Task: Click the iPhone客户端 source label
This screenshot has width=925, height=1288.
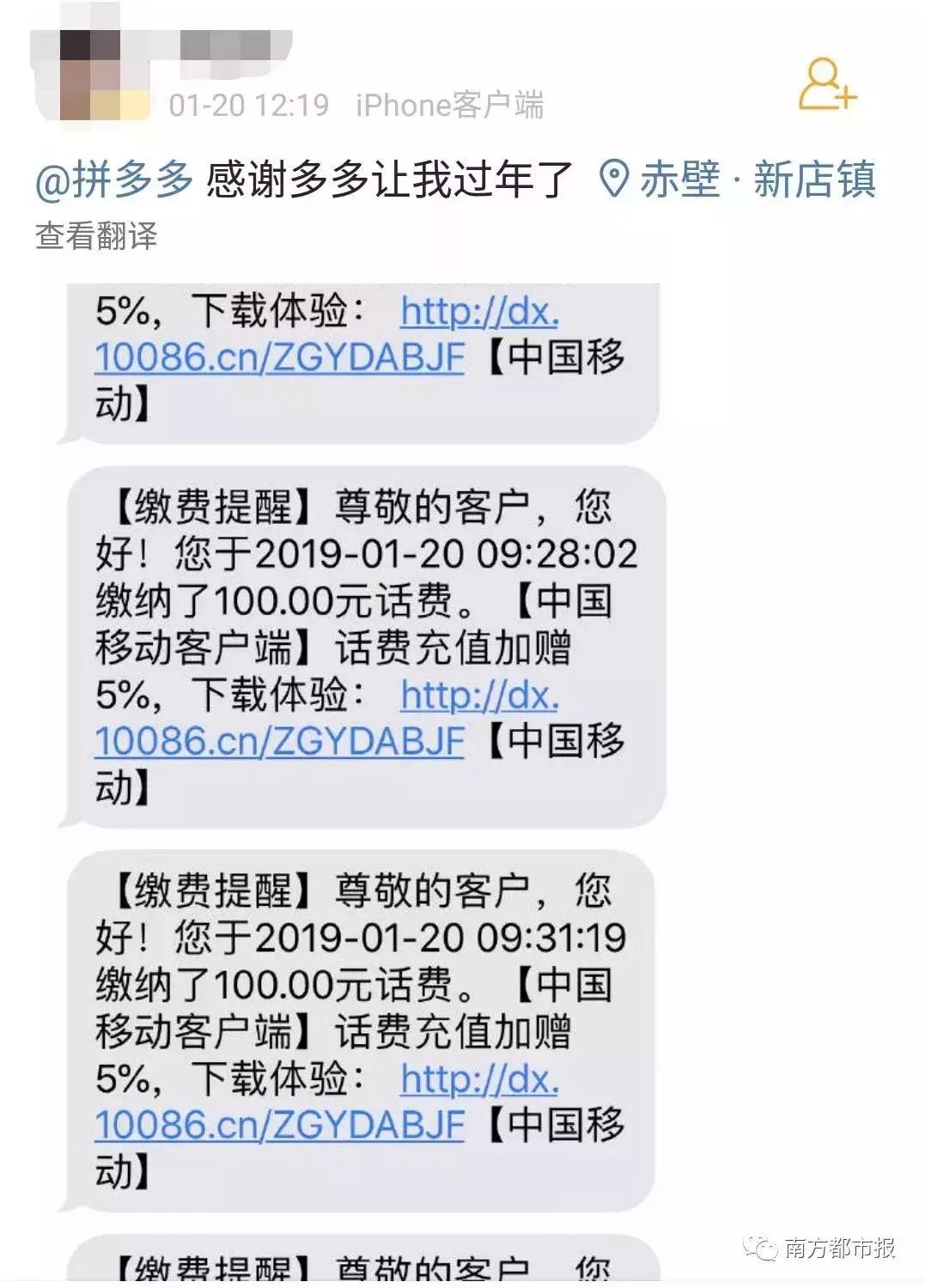Action: click(450, 106)
